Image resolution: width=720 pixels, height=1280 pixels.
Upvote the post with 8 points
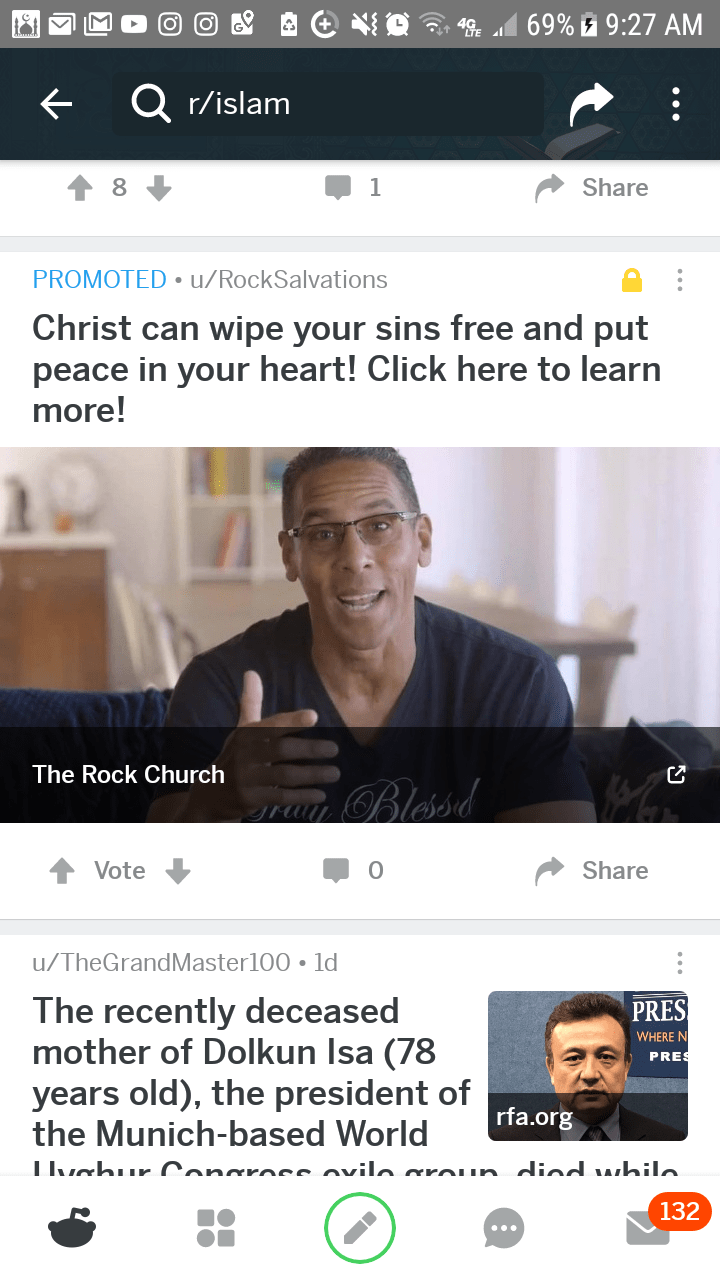(x=80, y=188)
